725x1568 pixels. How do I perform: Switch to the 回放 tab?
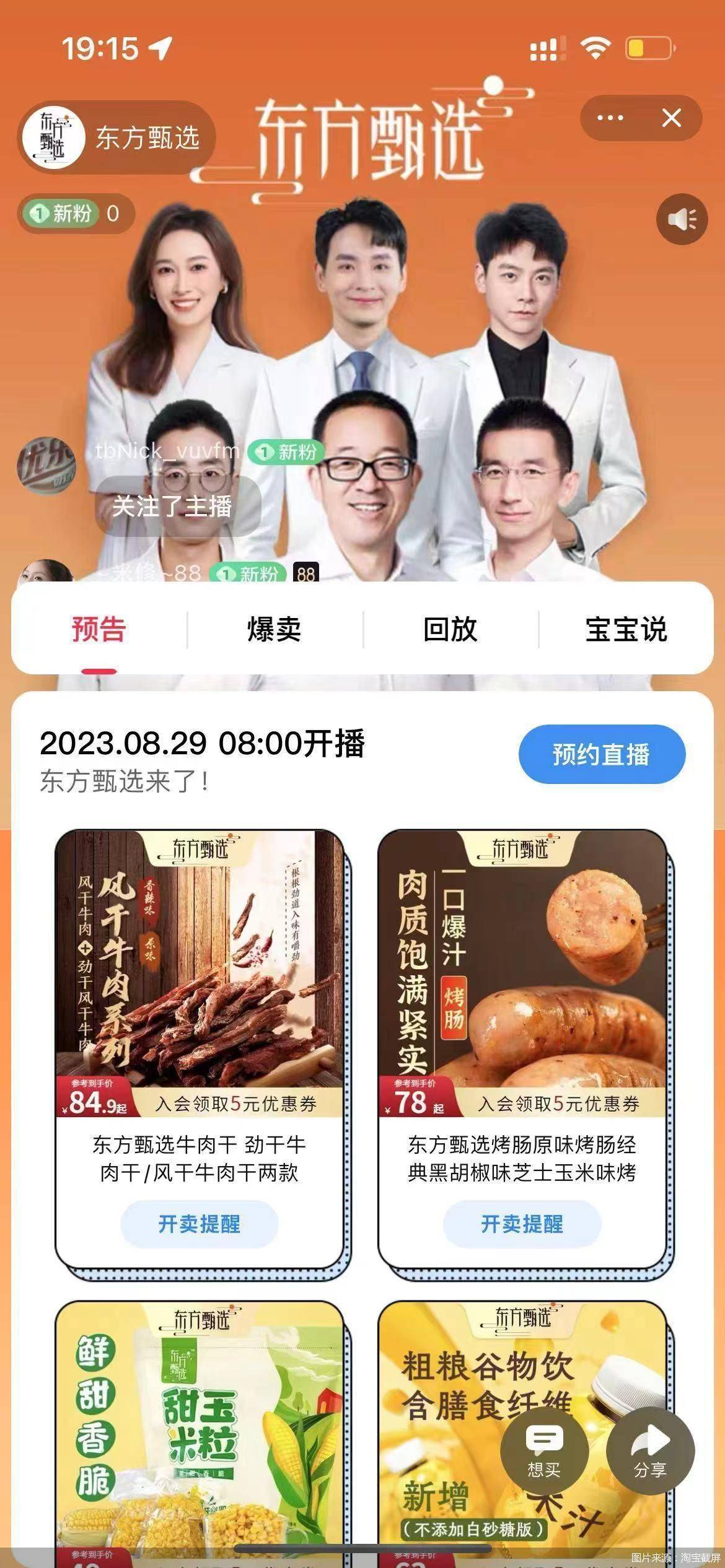450,629
